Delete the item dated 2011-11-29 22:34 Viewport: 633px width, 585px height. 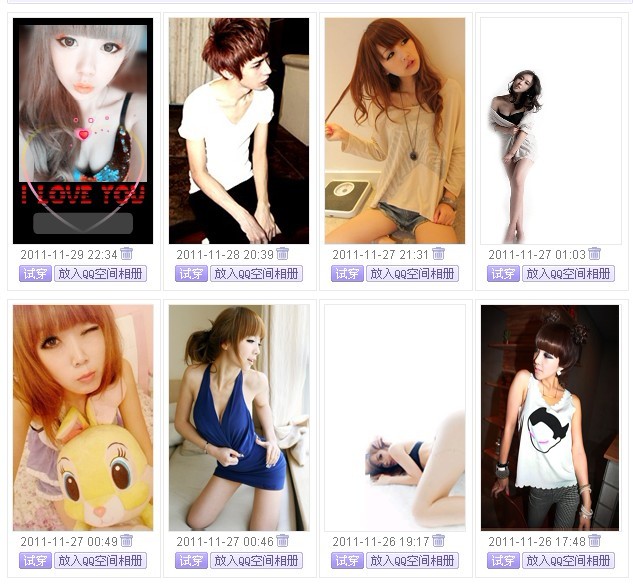click(x=126, y=254)
